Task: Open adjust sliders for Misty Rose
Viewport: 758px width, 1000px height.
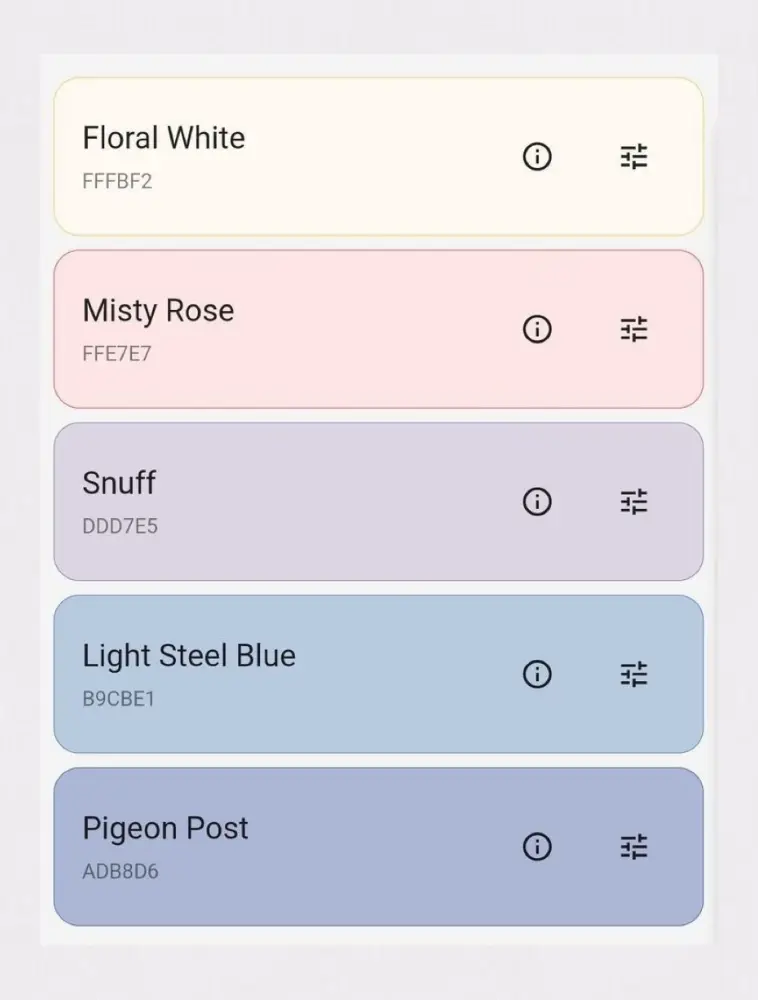Action: click(634, 330)
